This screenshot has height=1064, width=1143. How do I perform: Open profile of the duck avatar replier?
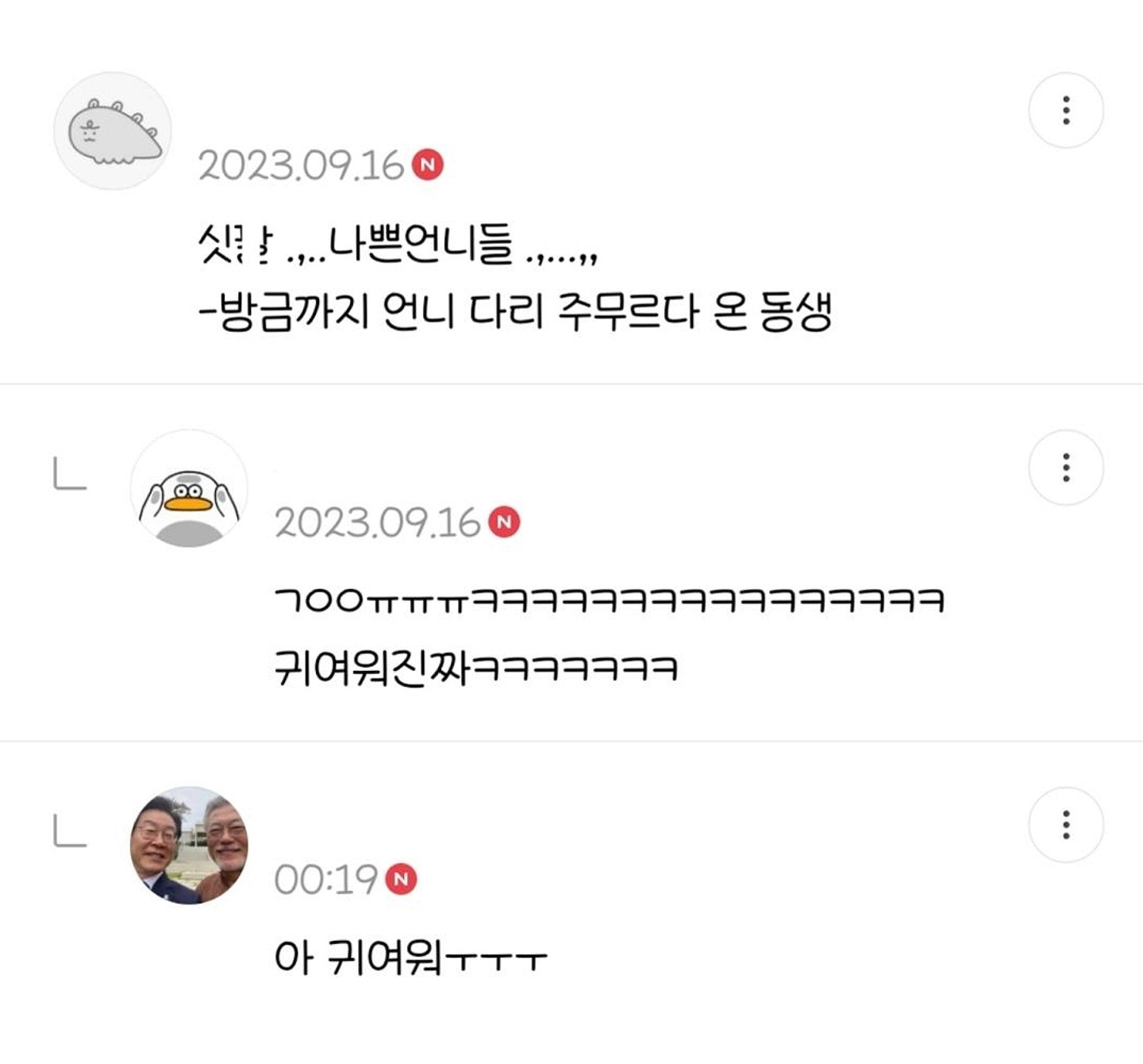(189, 488)
